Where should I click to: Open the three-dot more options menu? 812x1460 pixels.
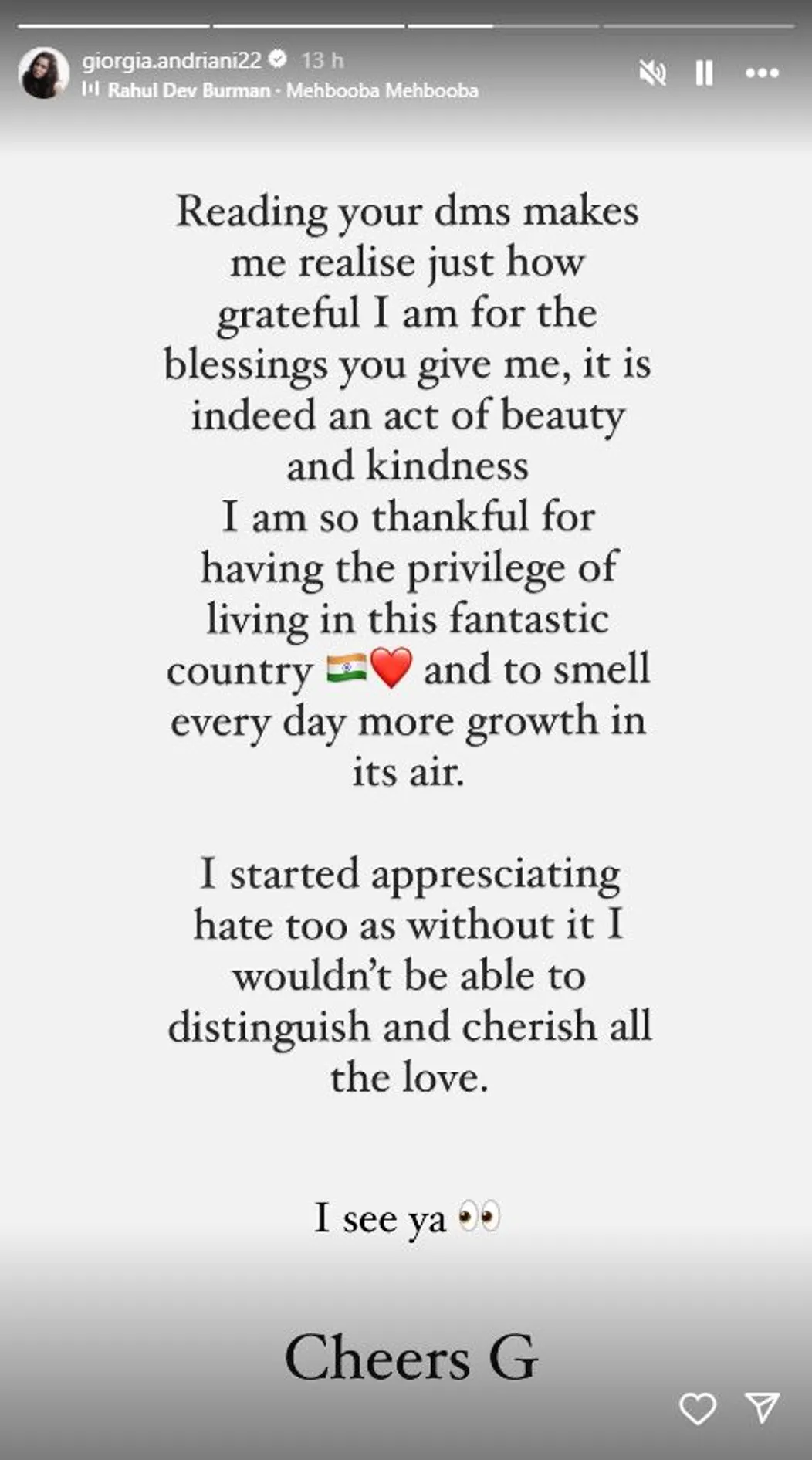[x=762, y=73]
